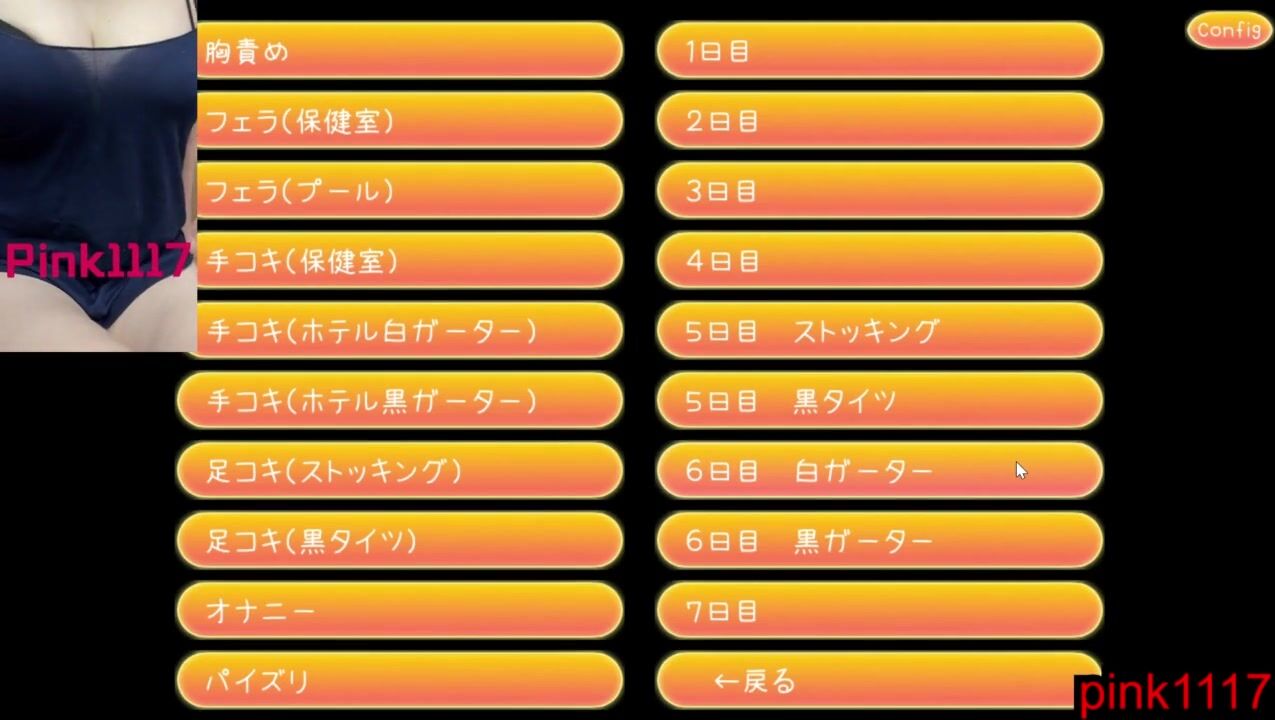Open the 7日目 entry
The width and height of the screenshot is (1275, 720).
tap(879, 611)
